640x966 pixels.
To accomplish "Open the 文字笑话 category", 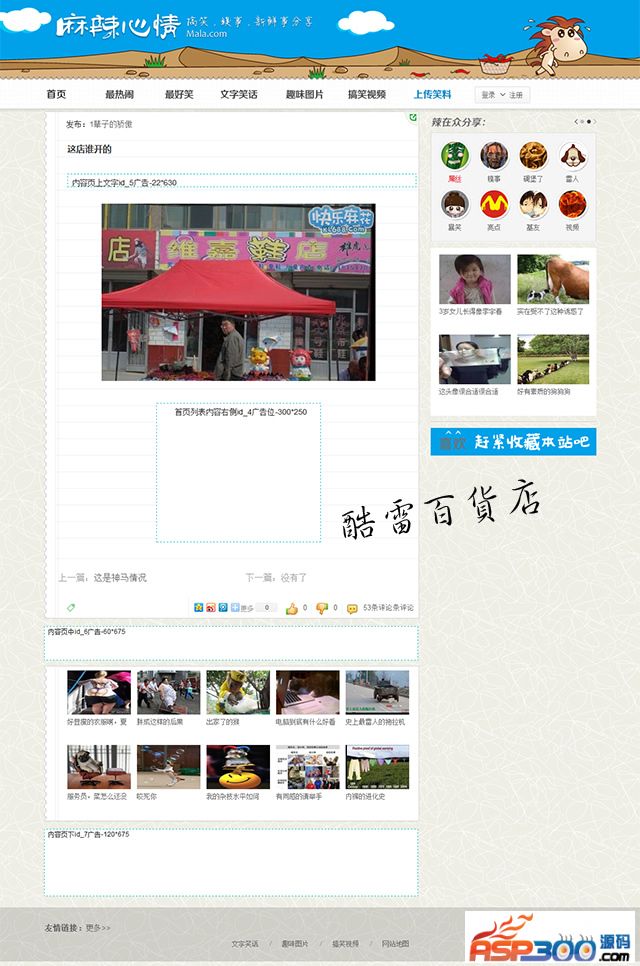I will [x=239, y=94].
